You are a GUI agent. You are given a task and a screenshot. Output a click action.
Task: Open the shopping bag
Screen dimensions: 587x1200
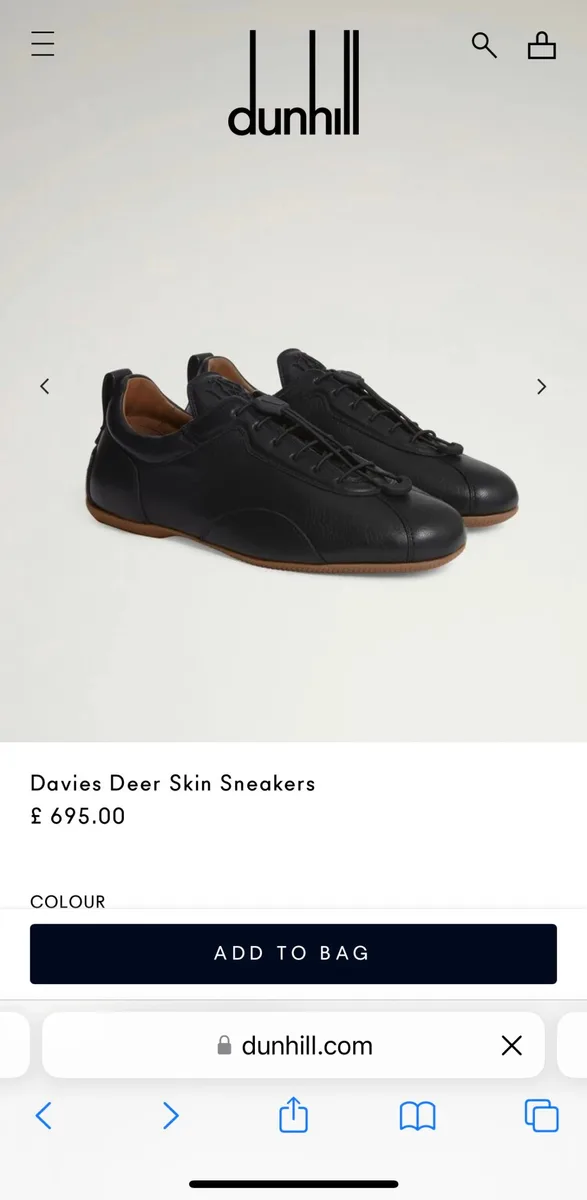542,45
